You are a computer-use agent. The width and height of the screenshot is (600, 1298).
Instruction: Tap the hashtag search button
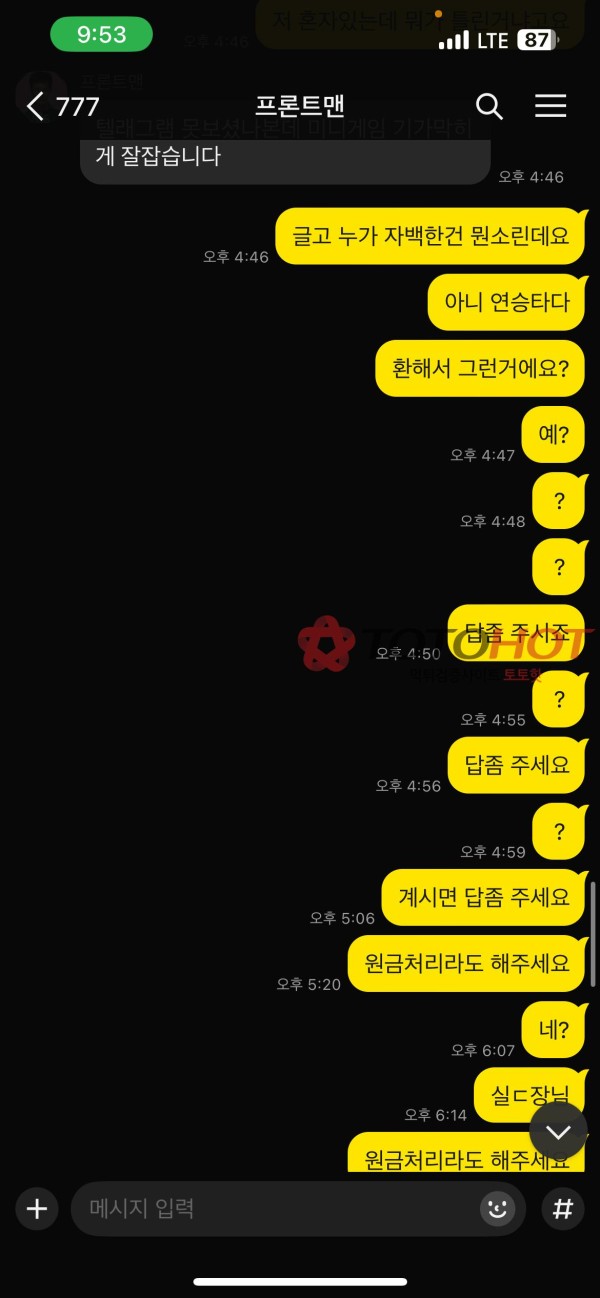[563, 1209]
